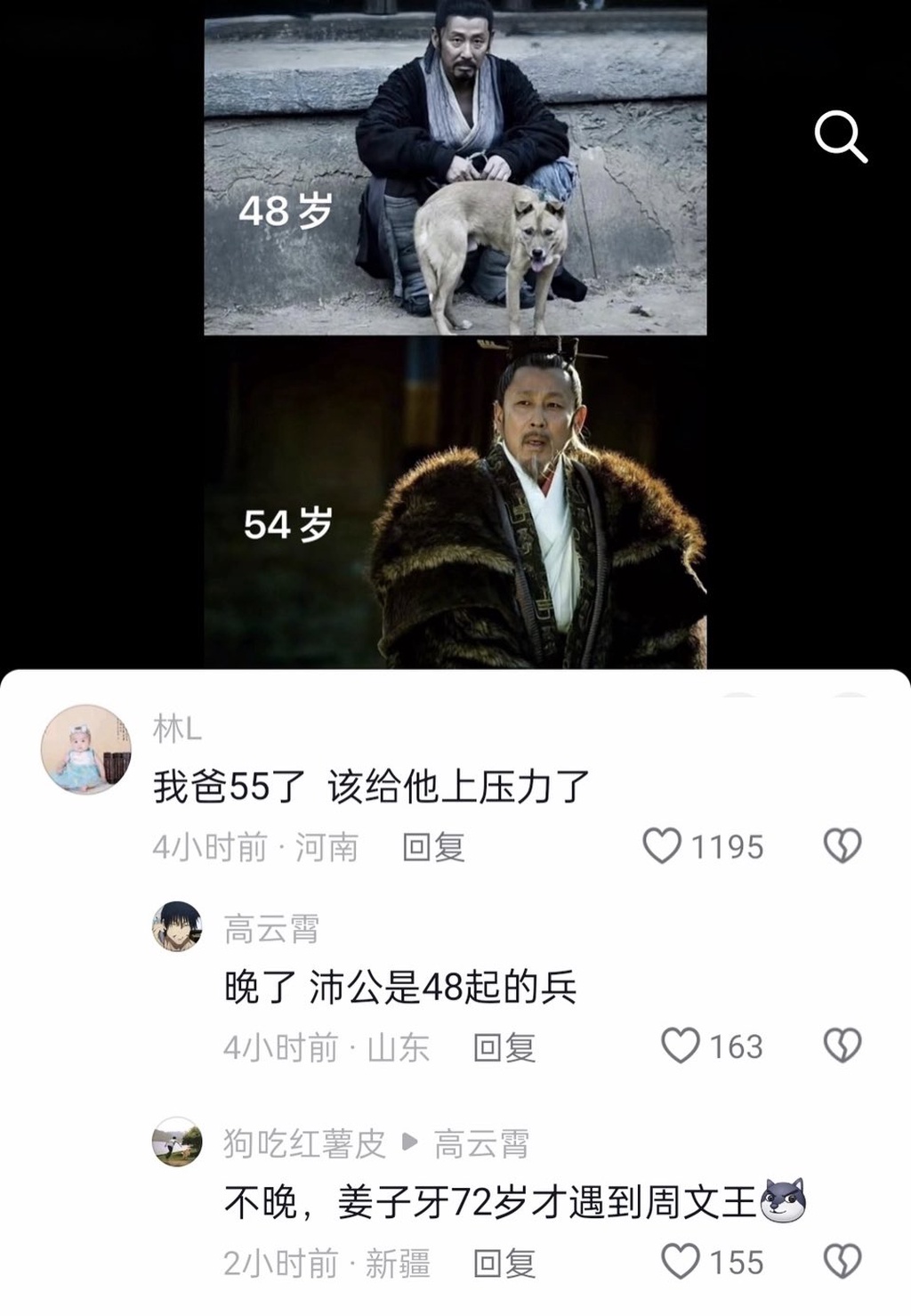Dislike 林L's comment with broken heart

coord(842,845)
